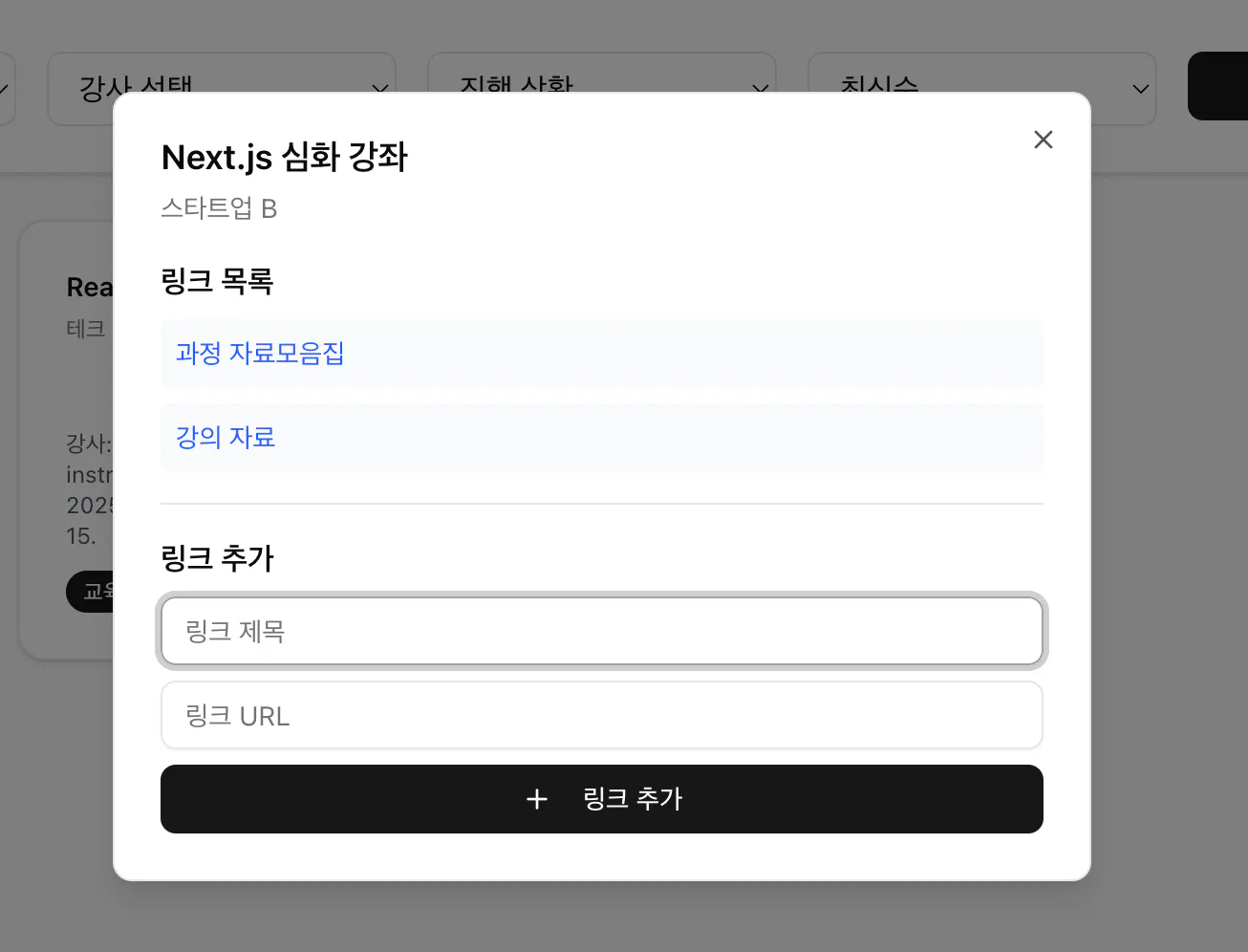Tap the 링크 URL text field

point(601,715)
